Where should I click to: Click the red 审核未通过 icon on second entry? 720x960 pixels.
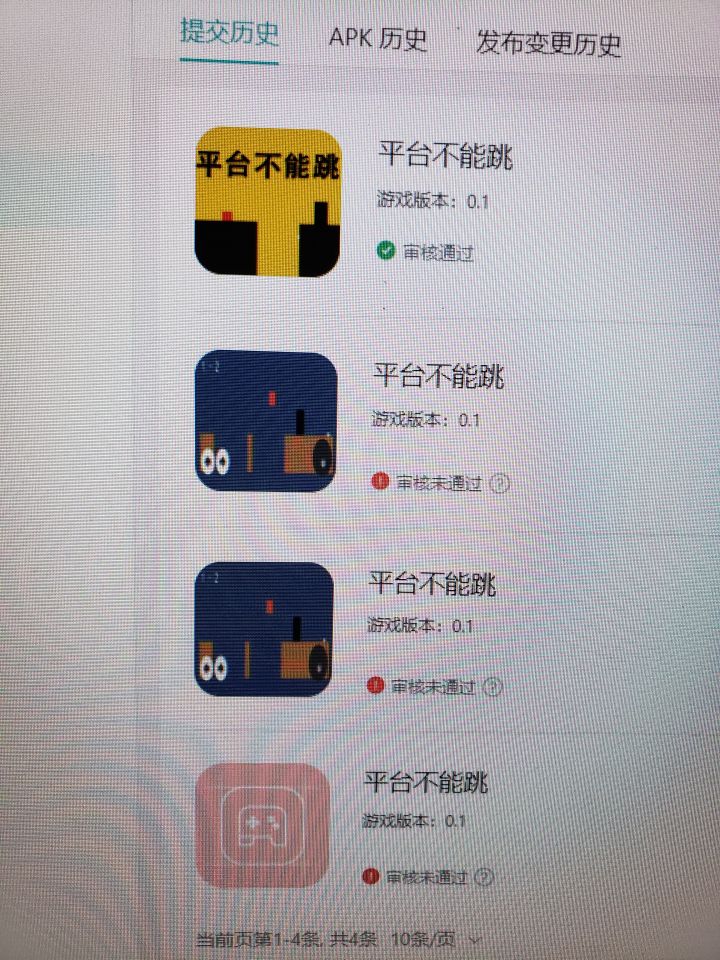click(x=380, y=483)
